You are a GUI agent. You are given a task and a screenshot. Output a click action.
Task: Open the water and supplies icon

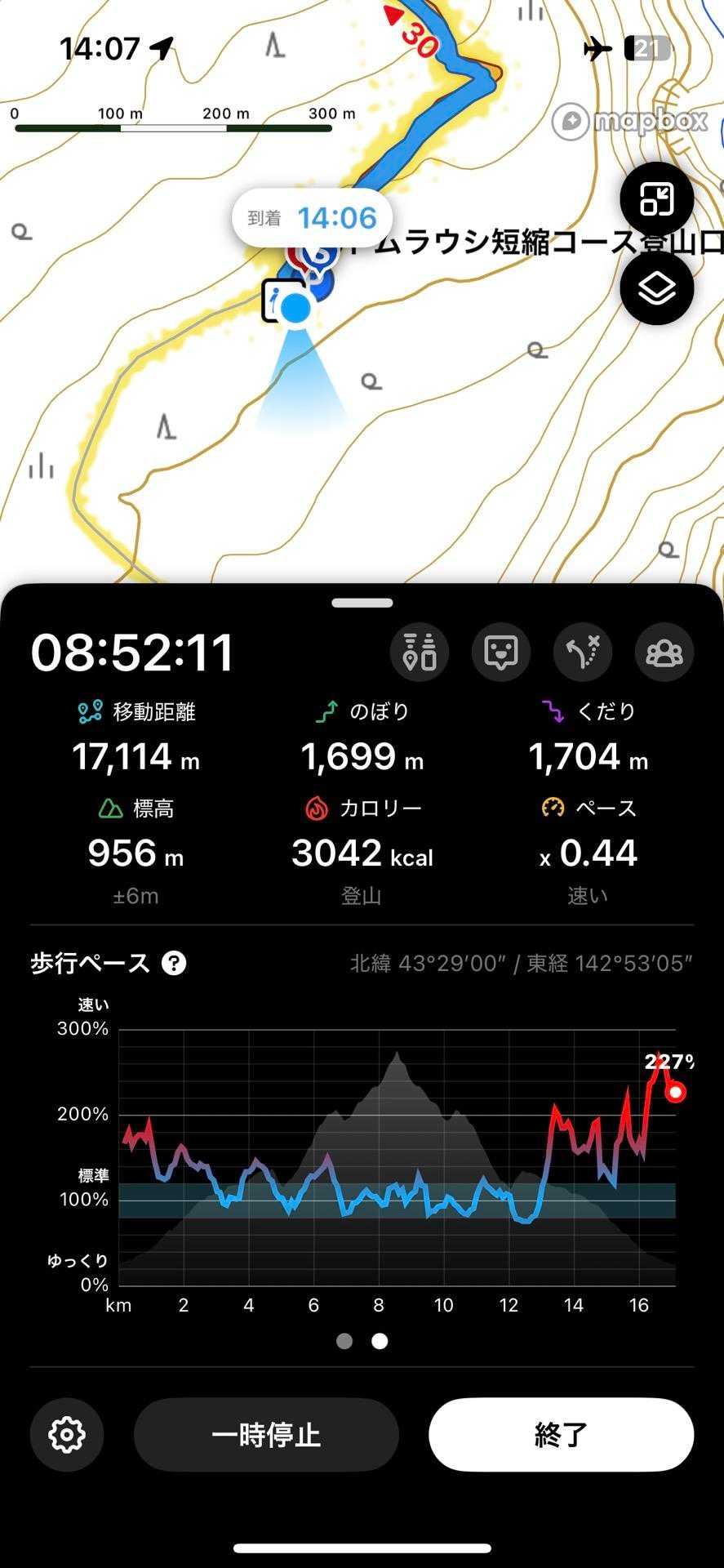coord(420,652)
